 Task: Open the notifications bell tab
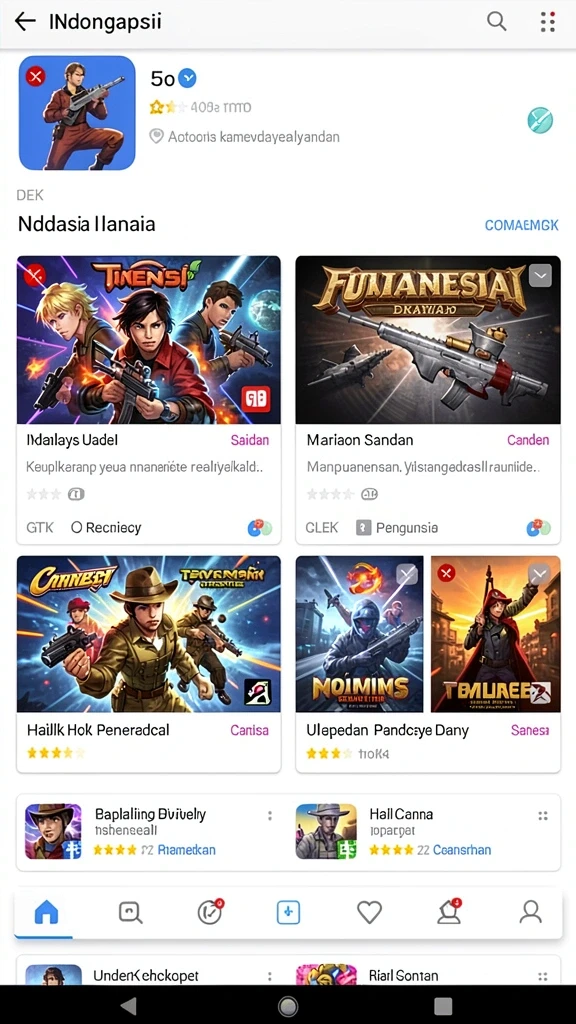449,912
